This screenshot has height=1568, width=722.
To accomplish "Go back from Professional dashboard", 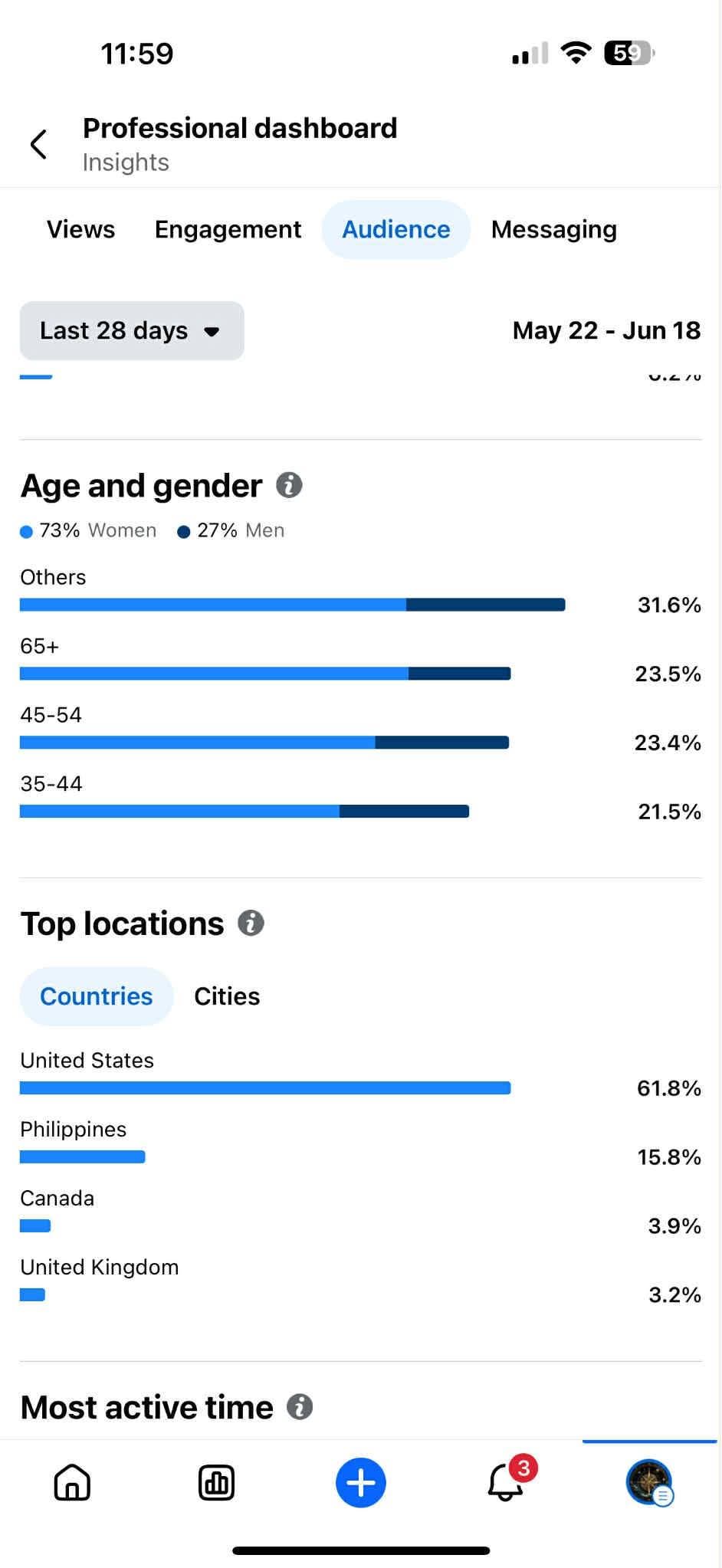I will pos(38,144).
